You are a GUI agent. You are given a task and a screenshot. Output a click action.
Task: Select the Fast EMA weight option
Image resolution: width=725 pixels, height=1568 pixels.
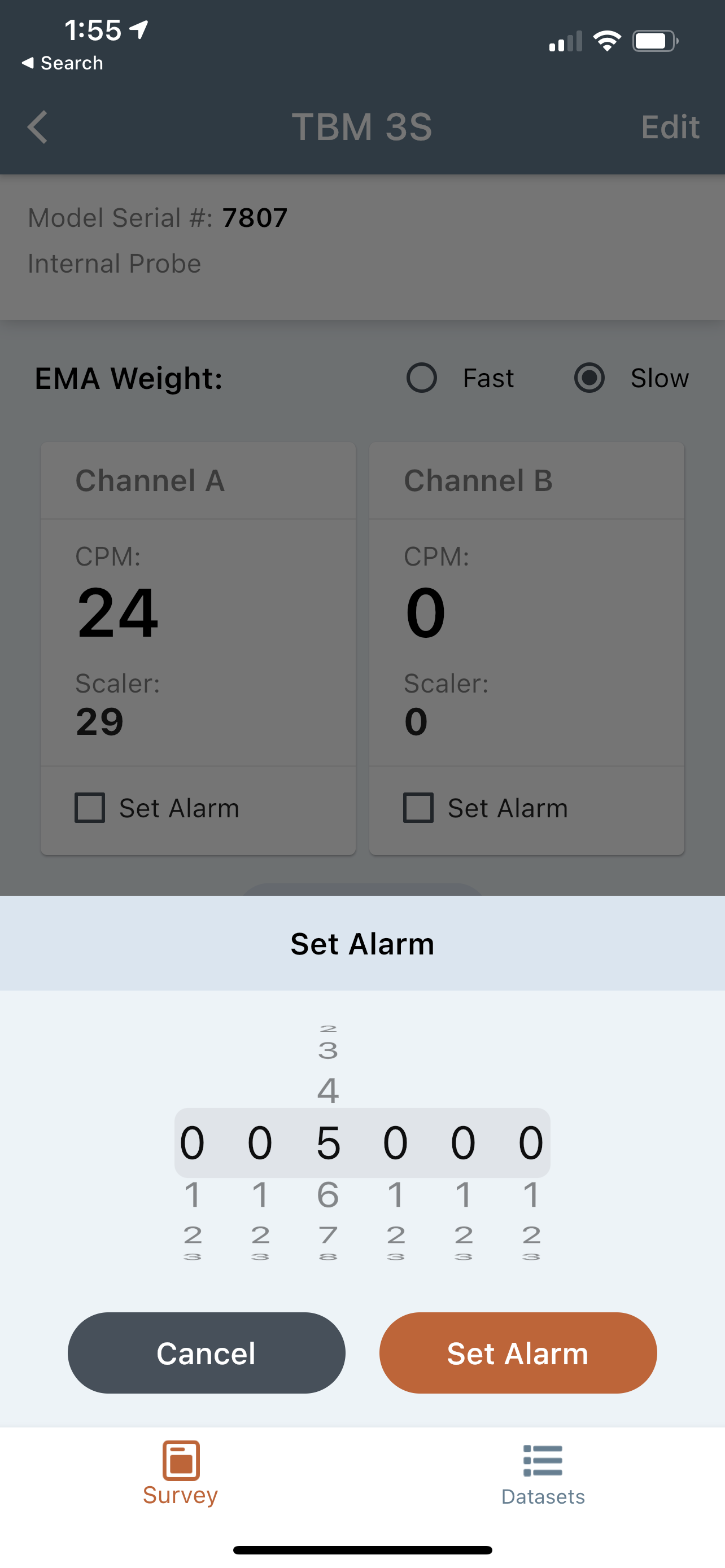422,378
